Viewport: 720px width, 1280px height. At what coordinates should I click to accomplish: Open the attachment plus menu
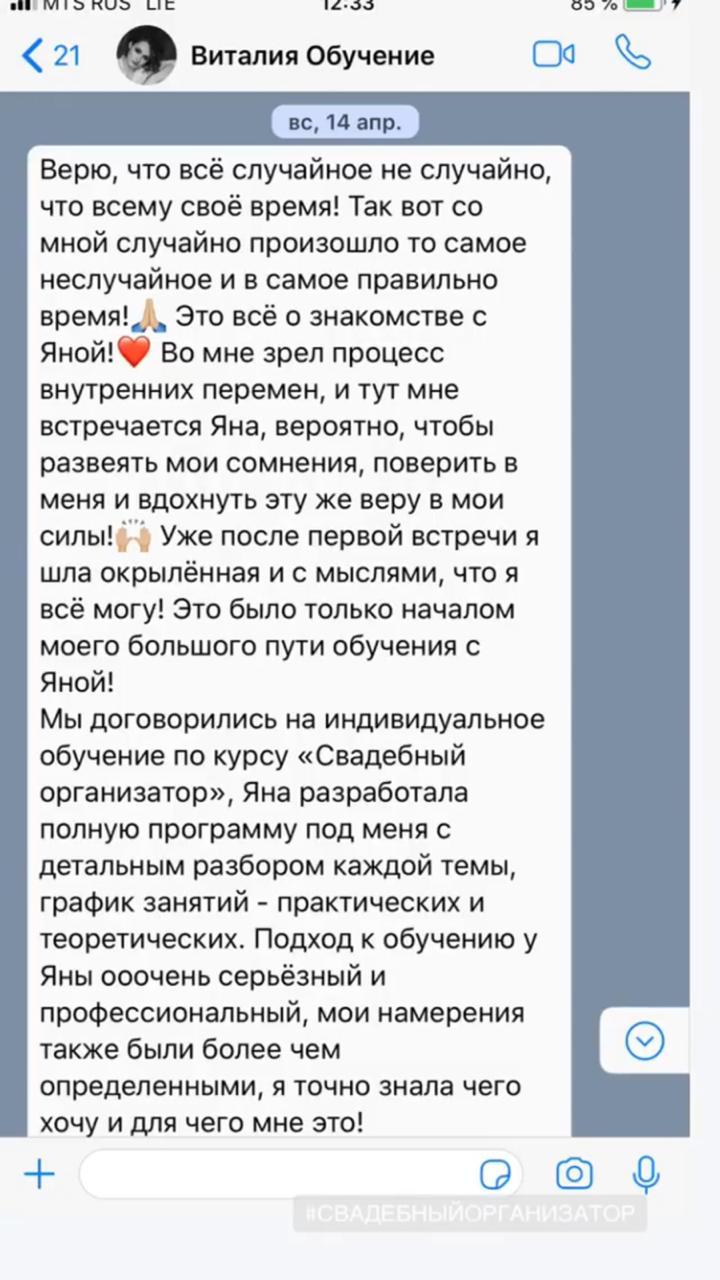(39, 1173)
